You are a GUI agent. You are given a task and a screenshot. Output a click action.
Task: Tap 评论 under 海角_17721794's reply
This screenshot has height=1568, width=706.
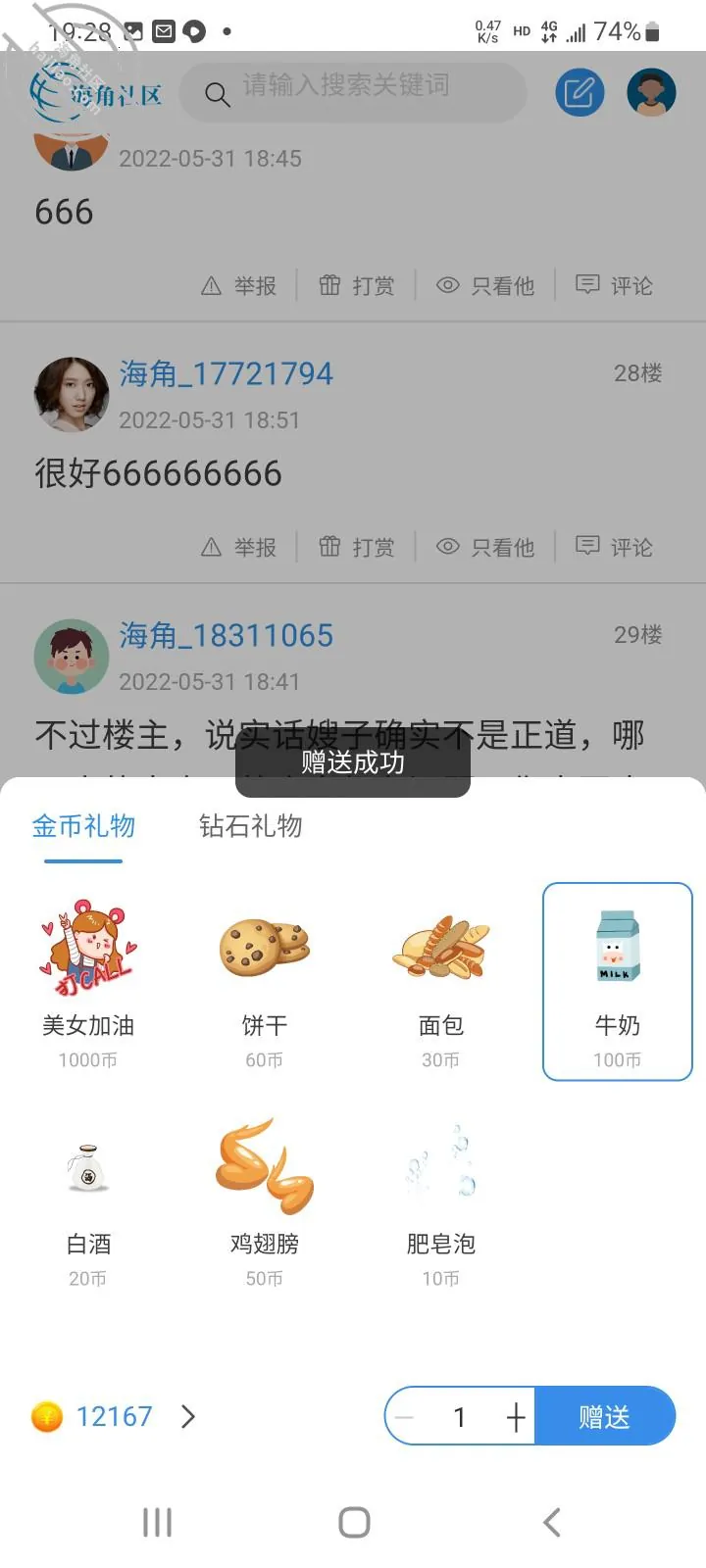pos(614,547)
